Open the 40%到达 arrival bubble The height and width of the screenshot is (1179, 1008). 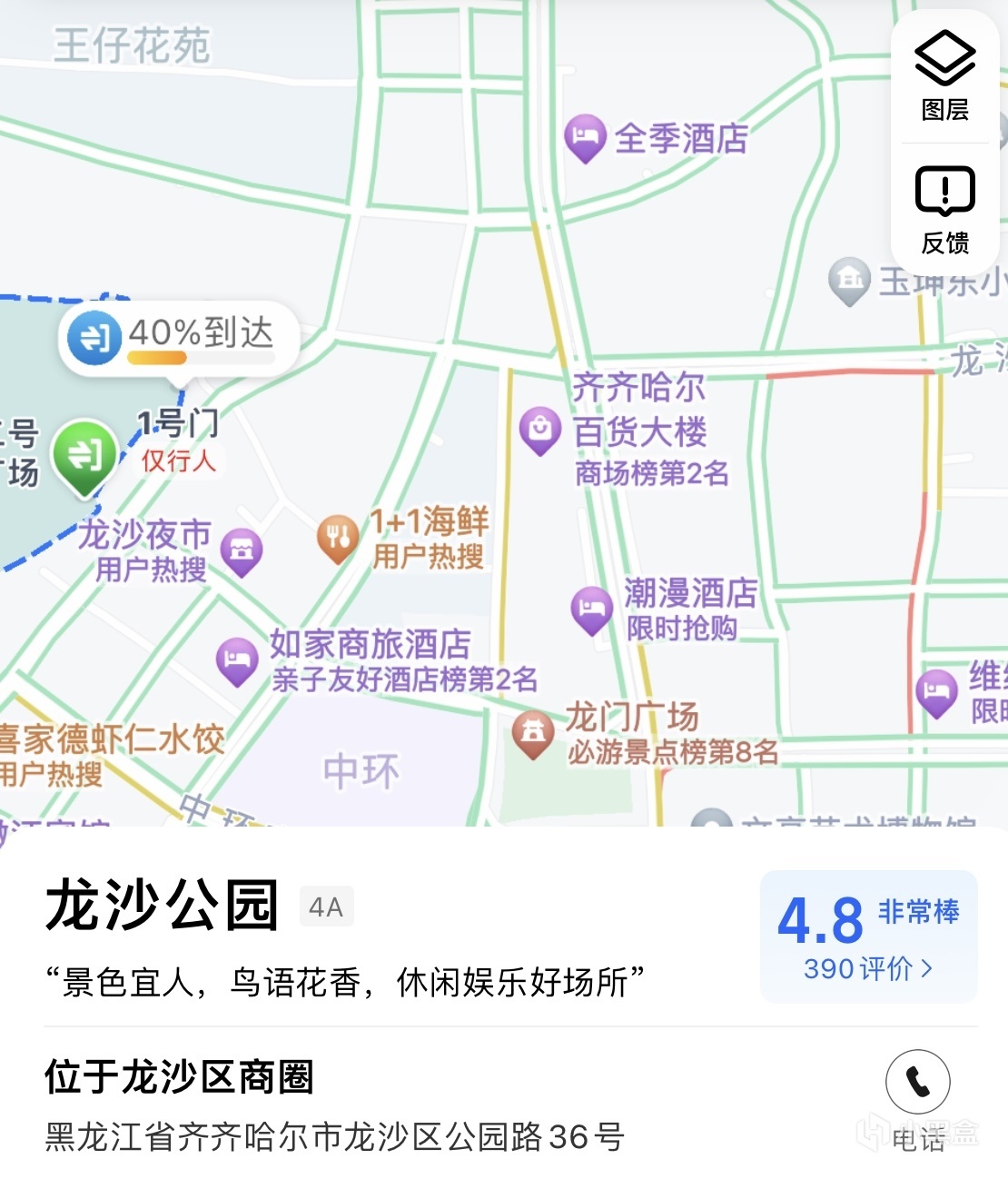coord(179,338)
